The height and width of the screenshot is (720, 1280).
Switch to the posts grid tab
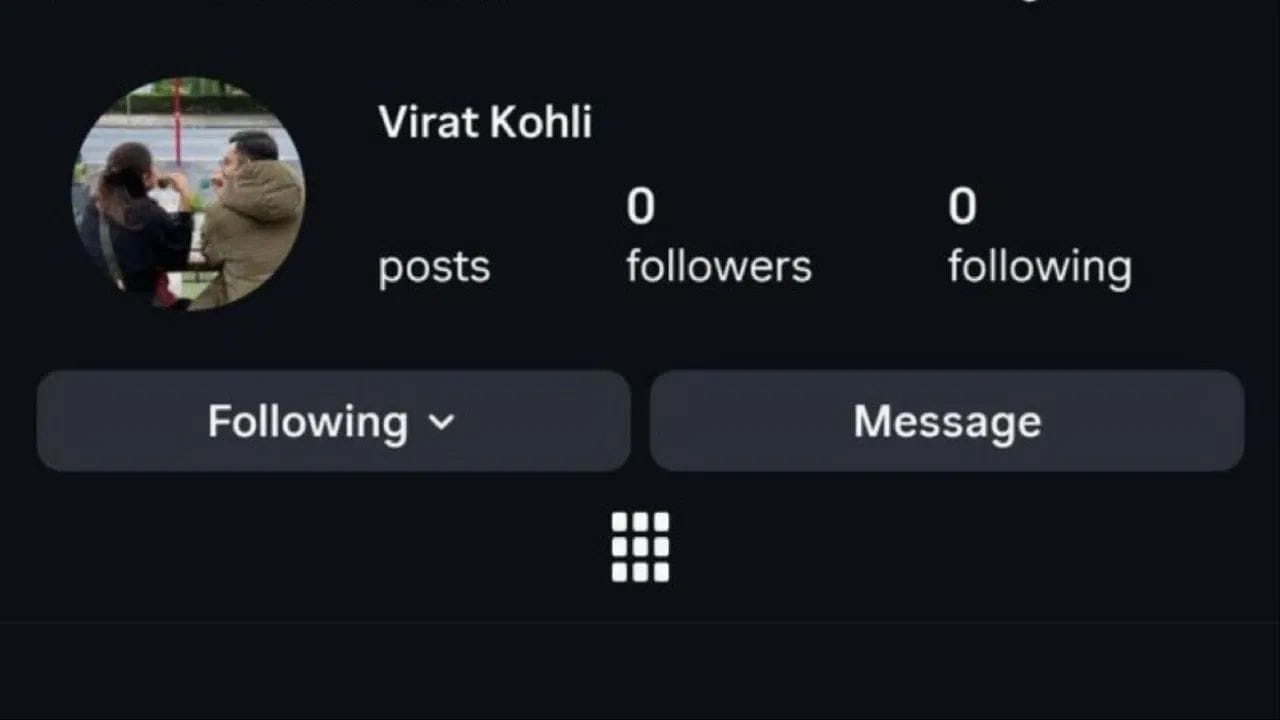click(640, 547)
